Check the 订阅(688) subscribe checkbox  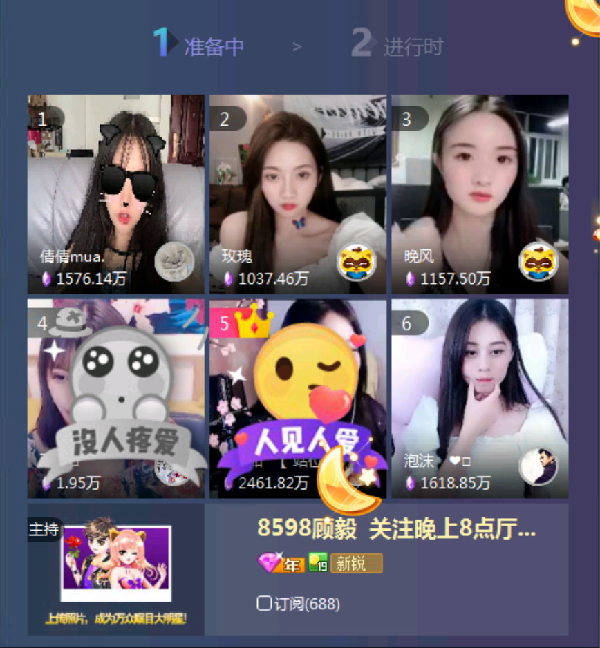(264, 603)
